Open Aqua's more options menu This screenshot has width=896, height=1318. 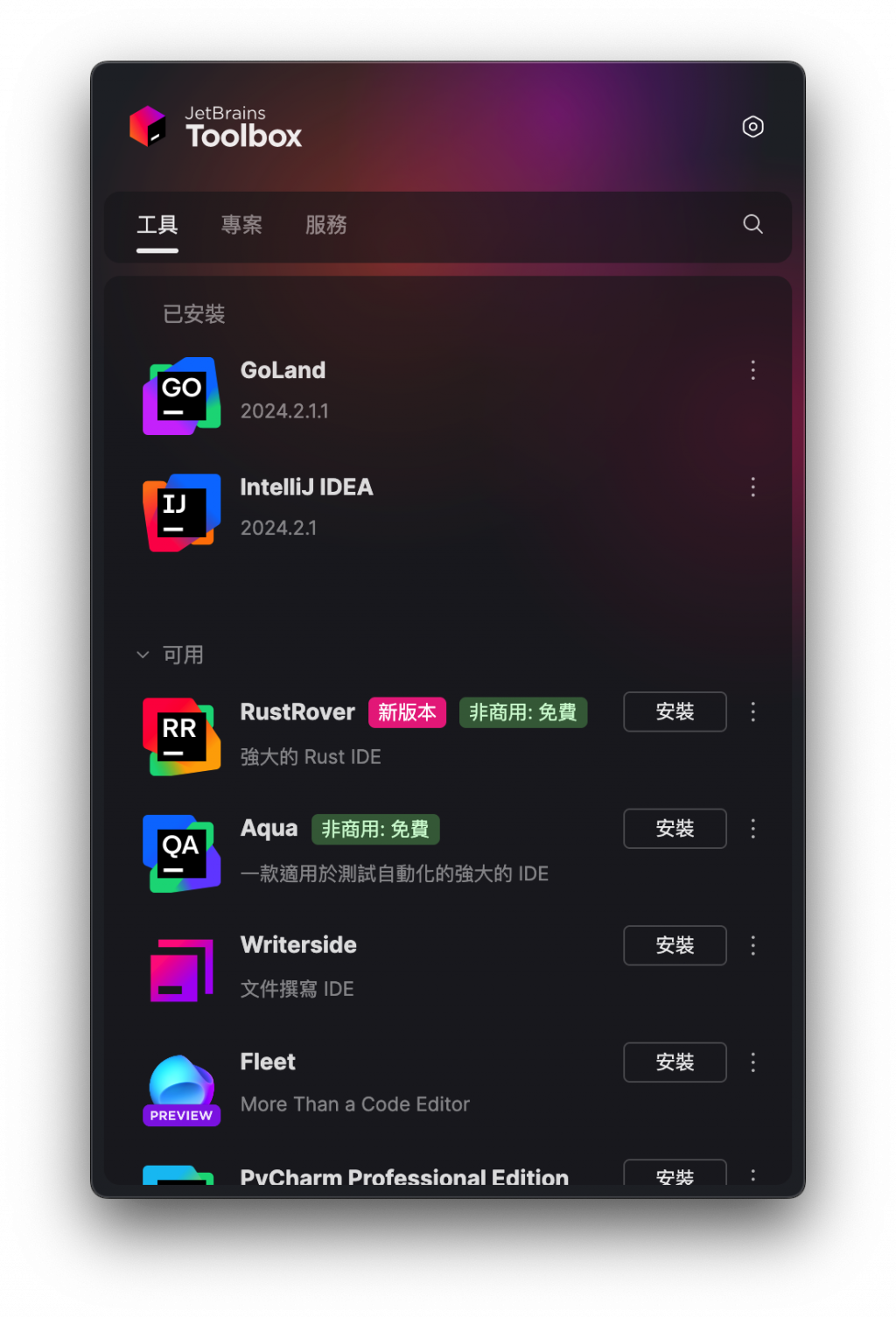752,829
